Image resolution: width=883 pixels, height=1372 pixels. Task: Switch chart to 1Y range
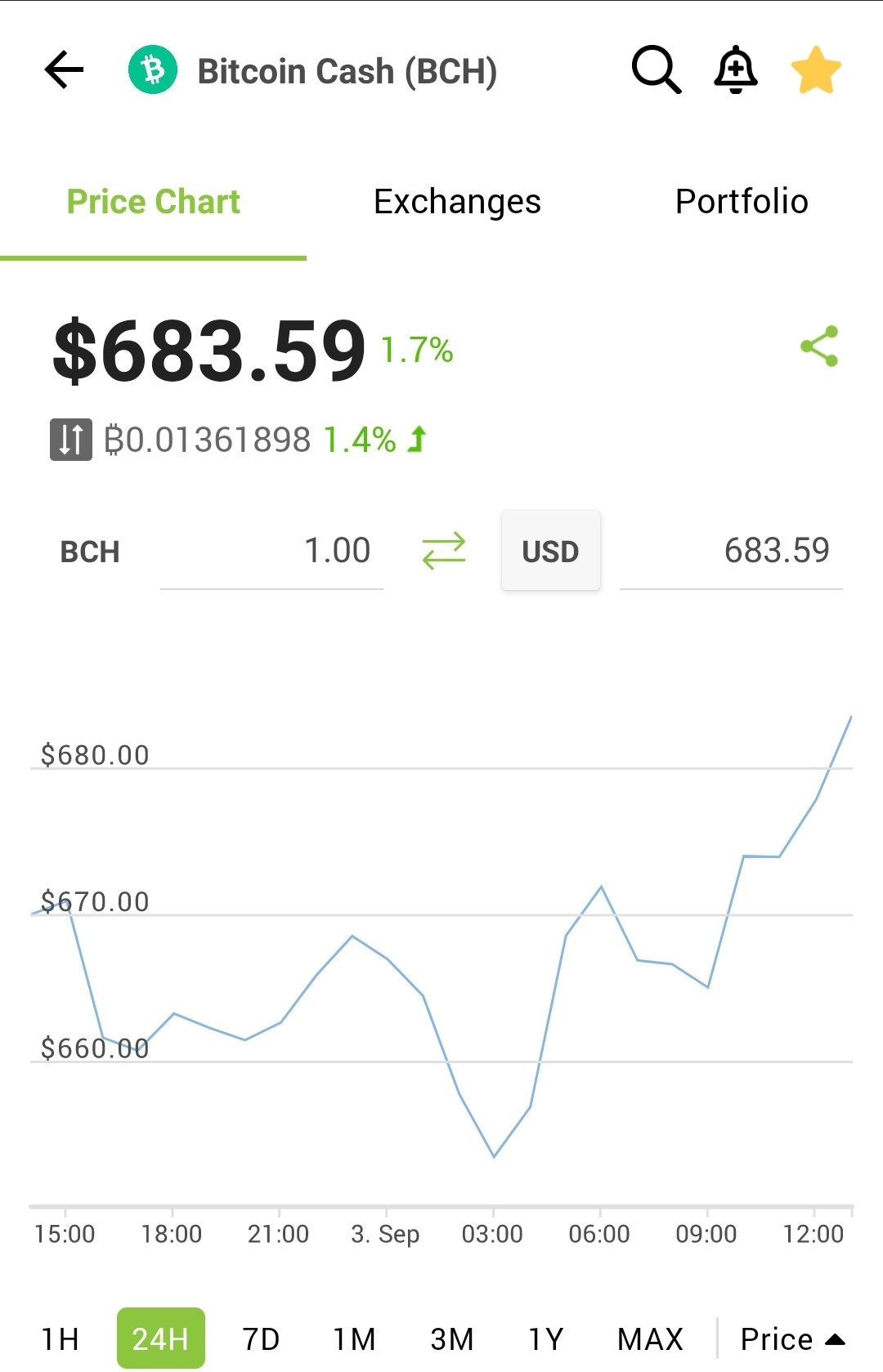click(x=545, y=1339)
